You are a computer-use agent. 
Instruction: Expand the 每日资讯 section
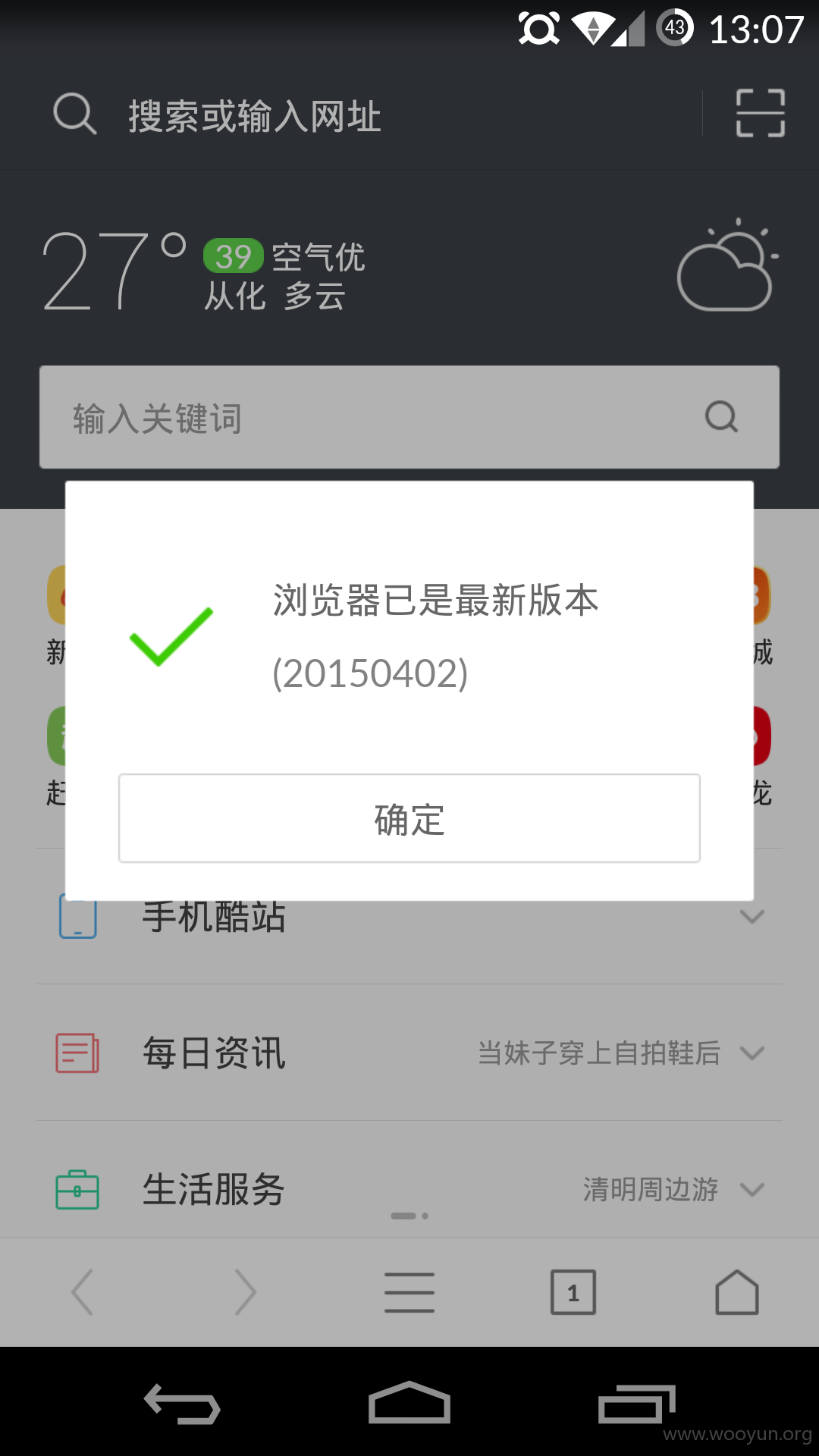coord(409,1053)
